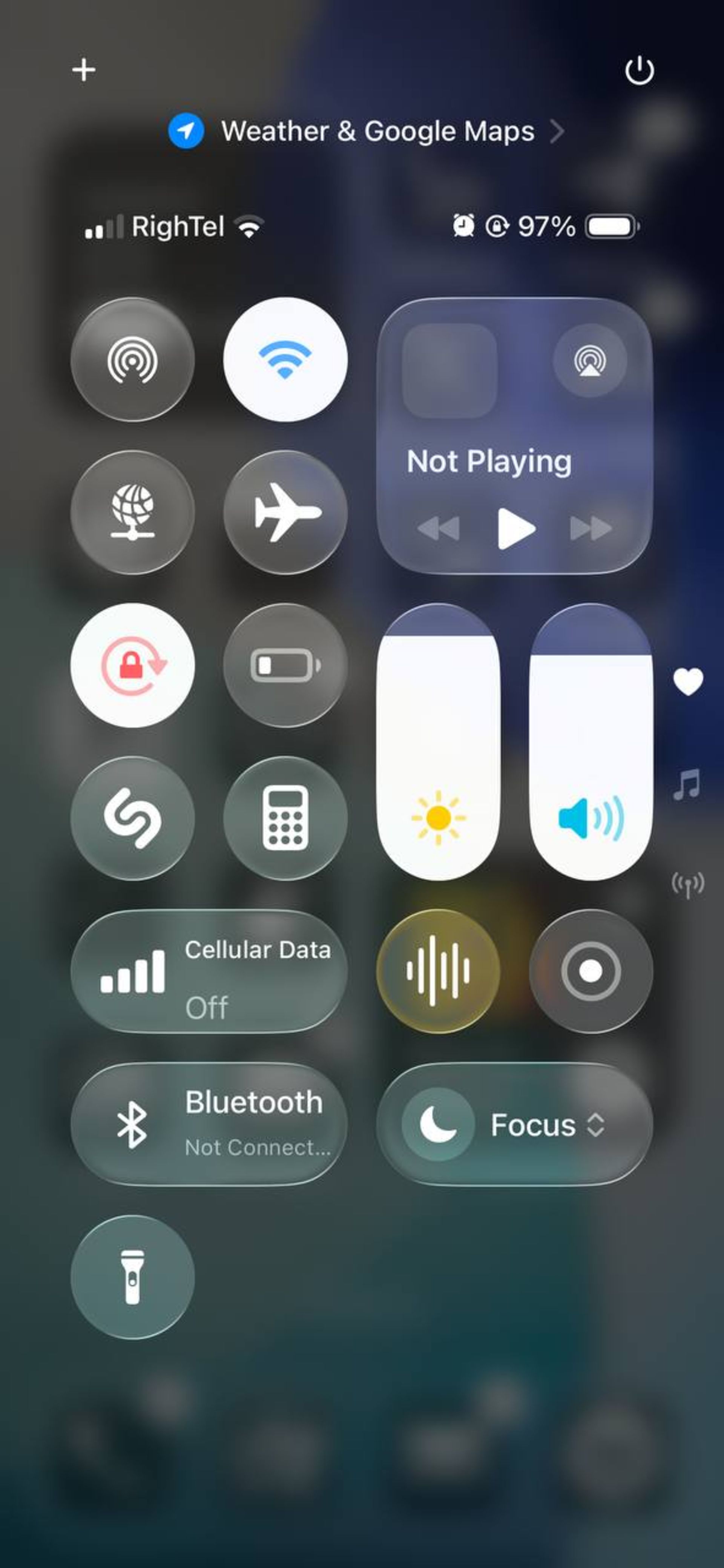The width and height of the screenshot is (724, 1568).
Task: Toggle the VPN globe control
Action: point(133,512)
